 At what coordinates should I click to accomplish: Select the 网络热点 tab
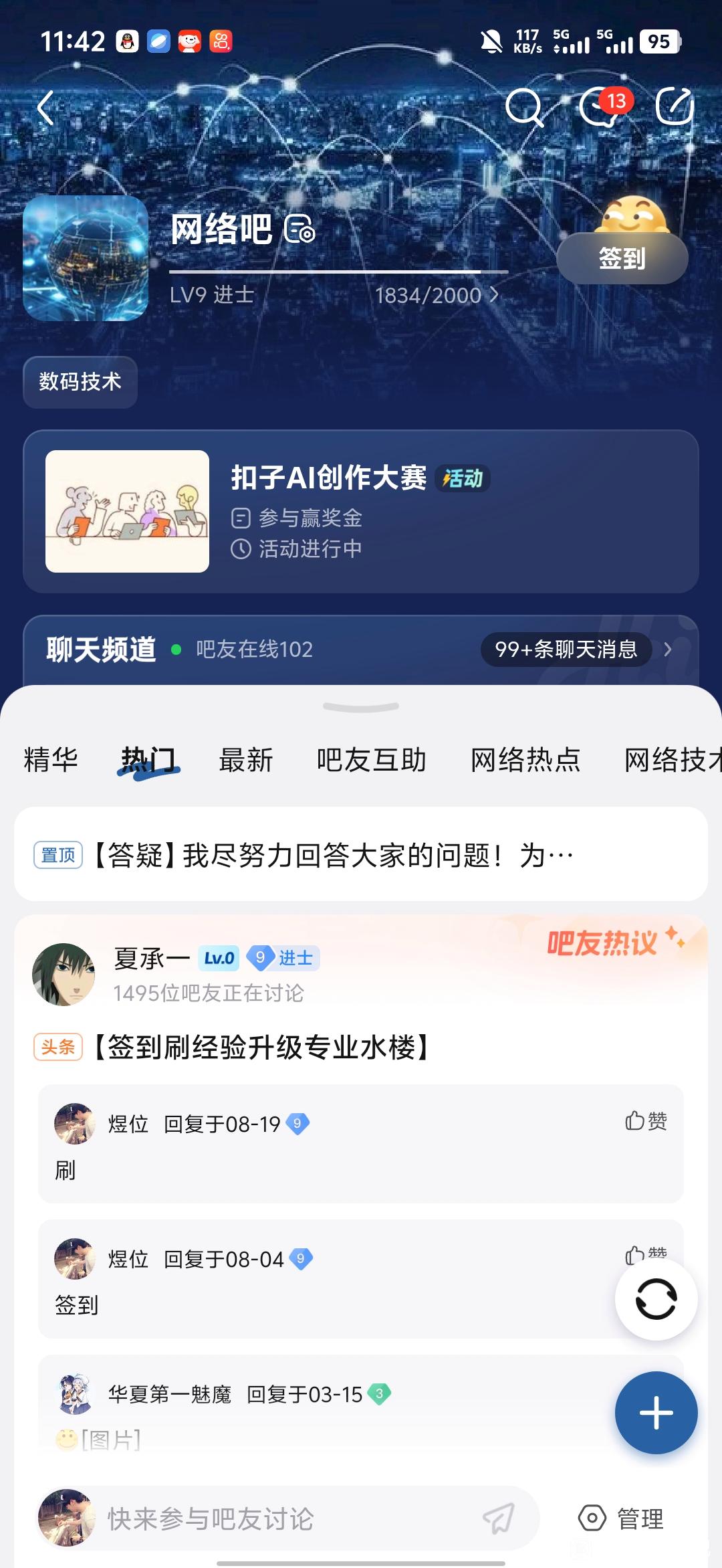(x=525, y=761)
